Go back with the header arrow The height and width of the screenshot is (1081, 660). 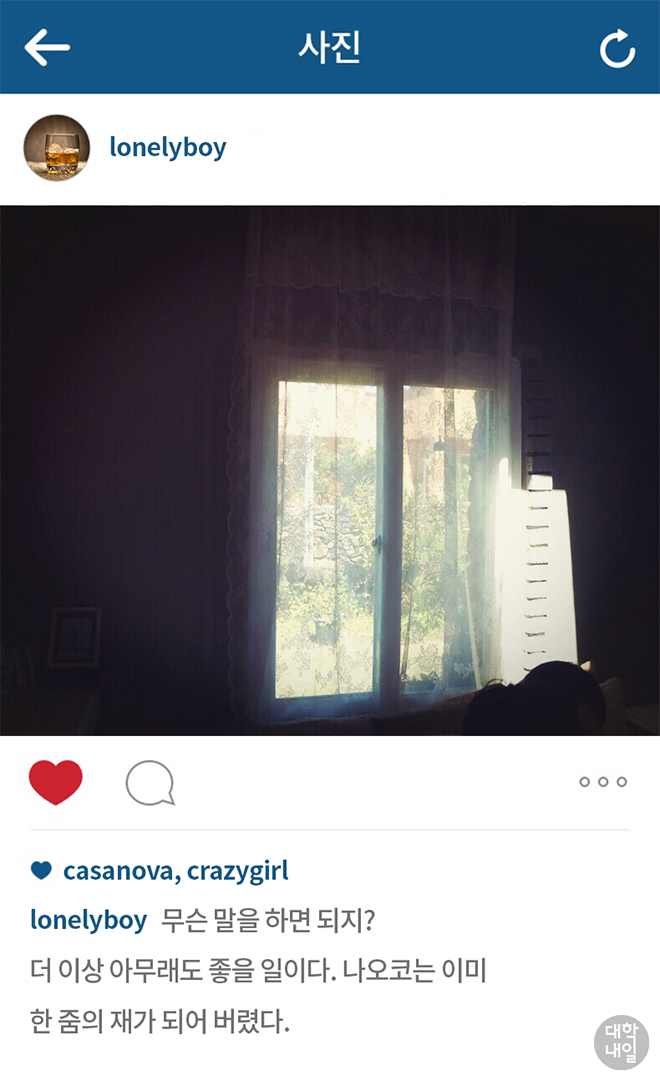click(x=47, y=47)
